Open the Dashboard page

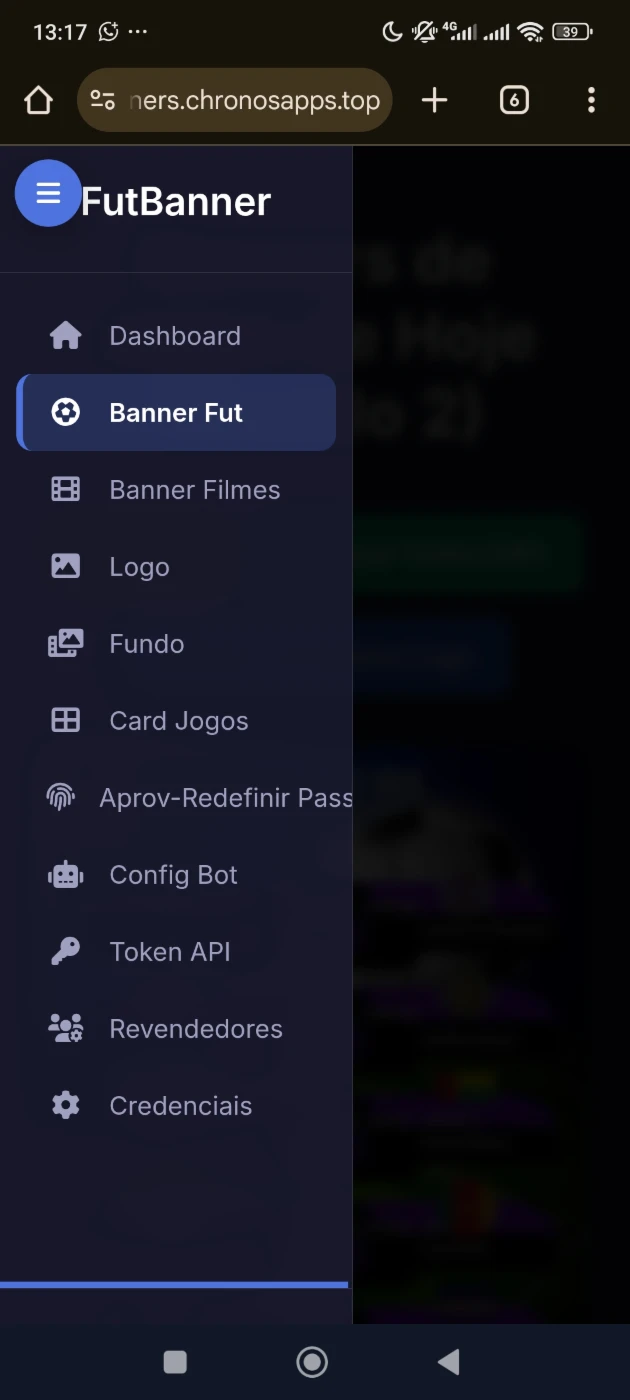tap(175, 336)
